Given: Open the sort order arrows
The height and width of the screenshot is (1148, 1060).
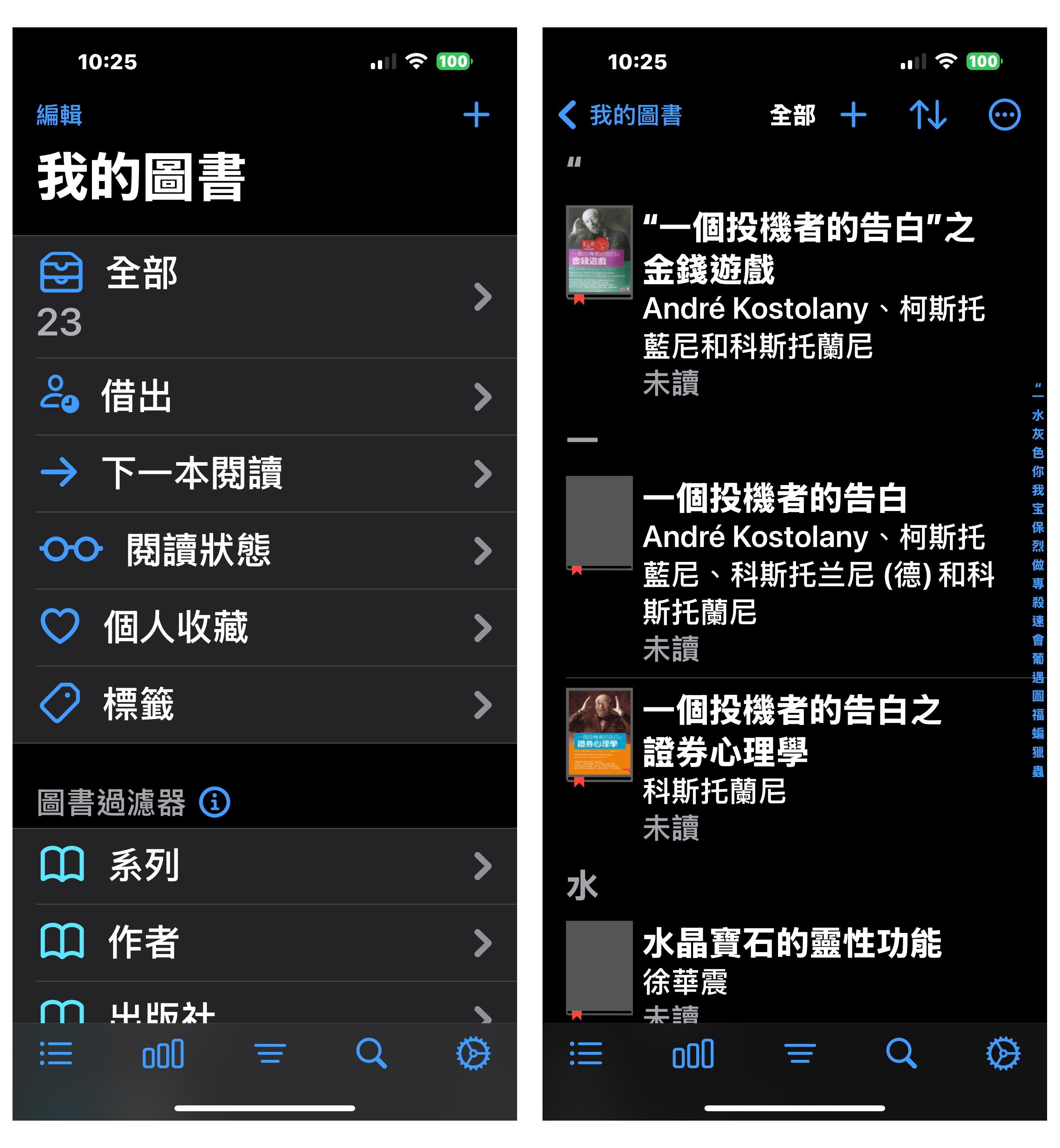Looking at the screenshot, I should click(927, 115).
